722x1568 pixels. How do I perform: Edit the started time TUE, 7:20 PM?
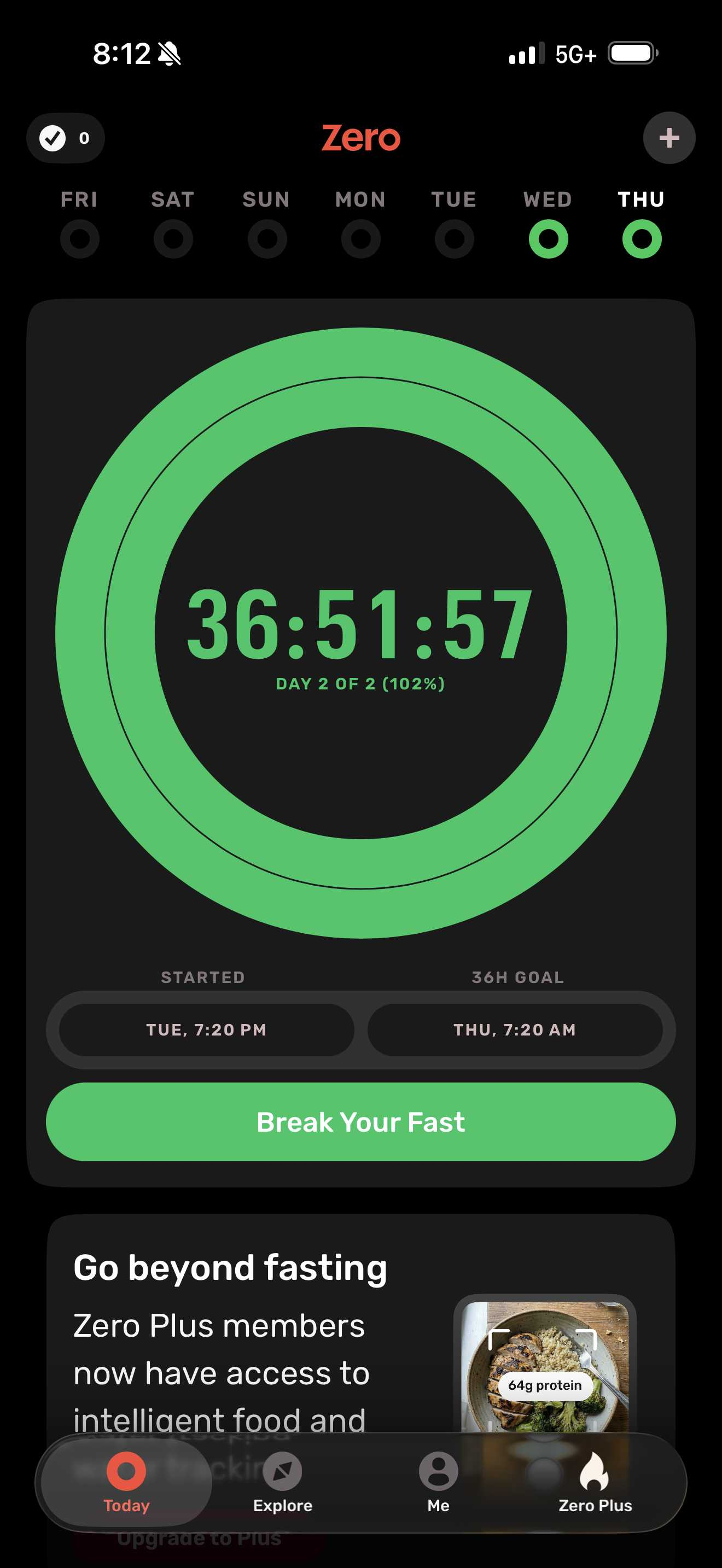pyautogui.click(x=206, y=1029)
